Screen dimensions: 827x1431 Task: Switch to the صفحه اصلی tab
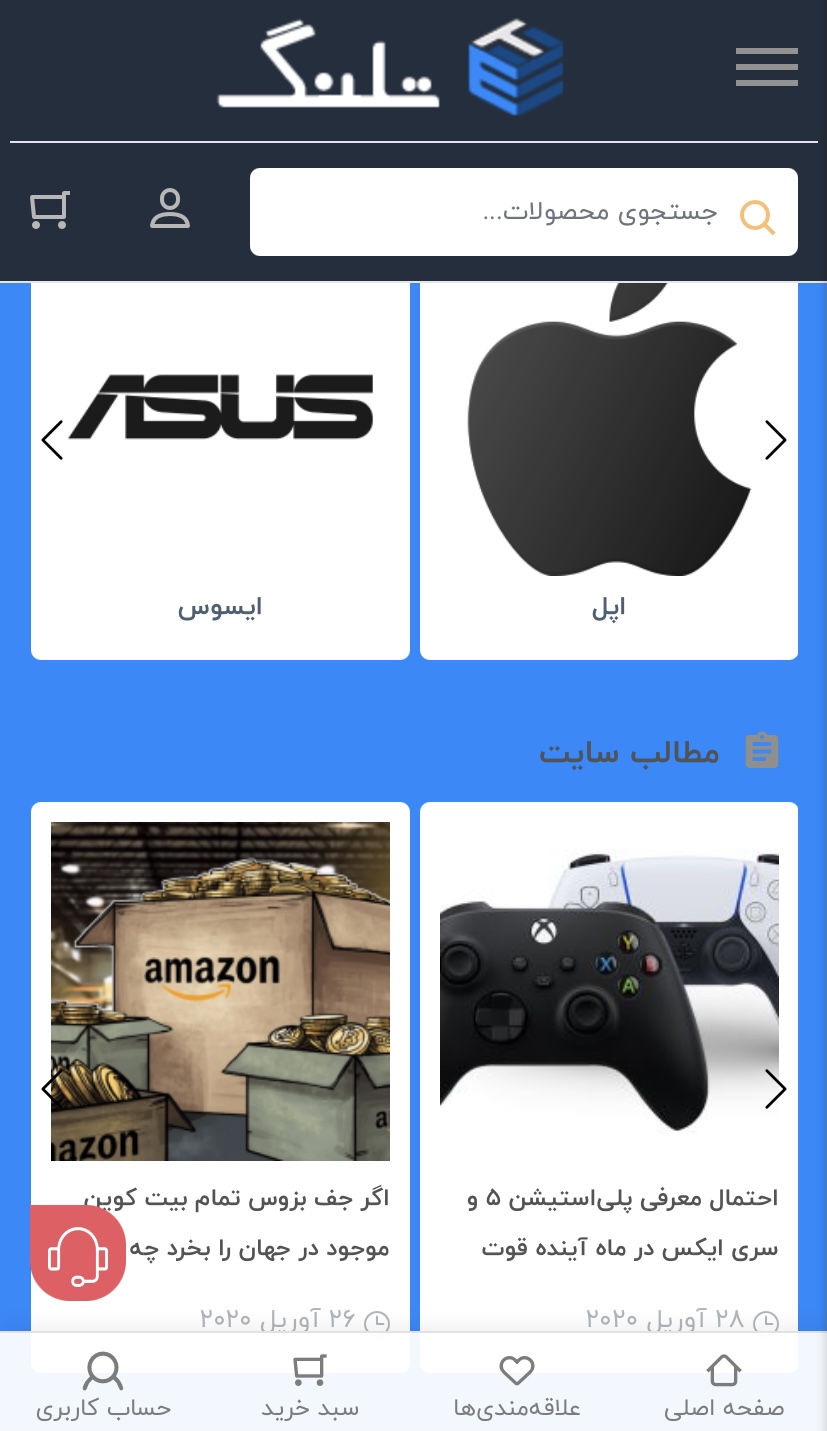tap(724, 1385)
